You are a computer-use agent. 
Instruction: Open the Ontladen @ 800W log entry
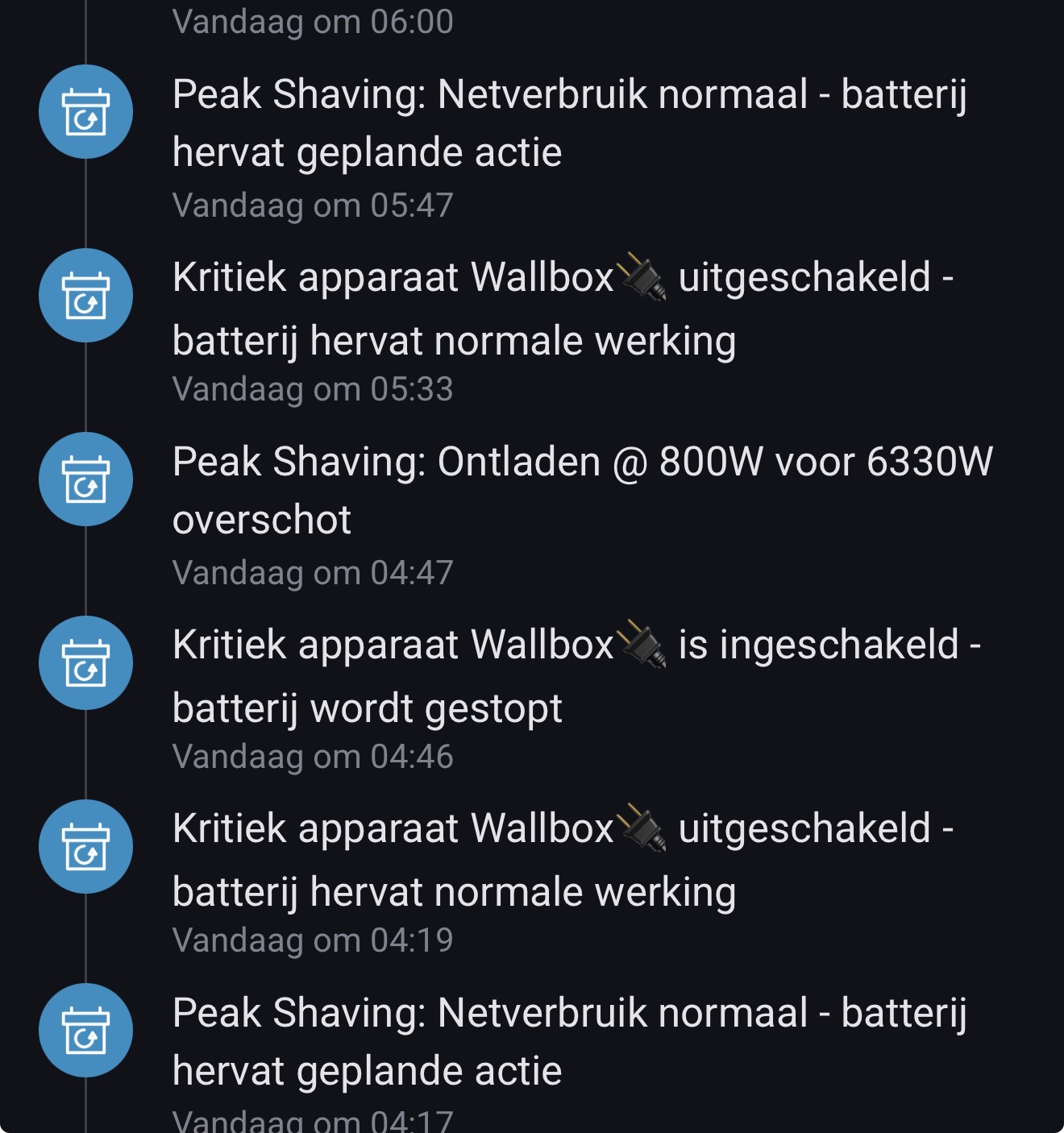(581, 491)
